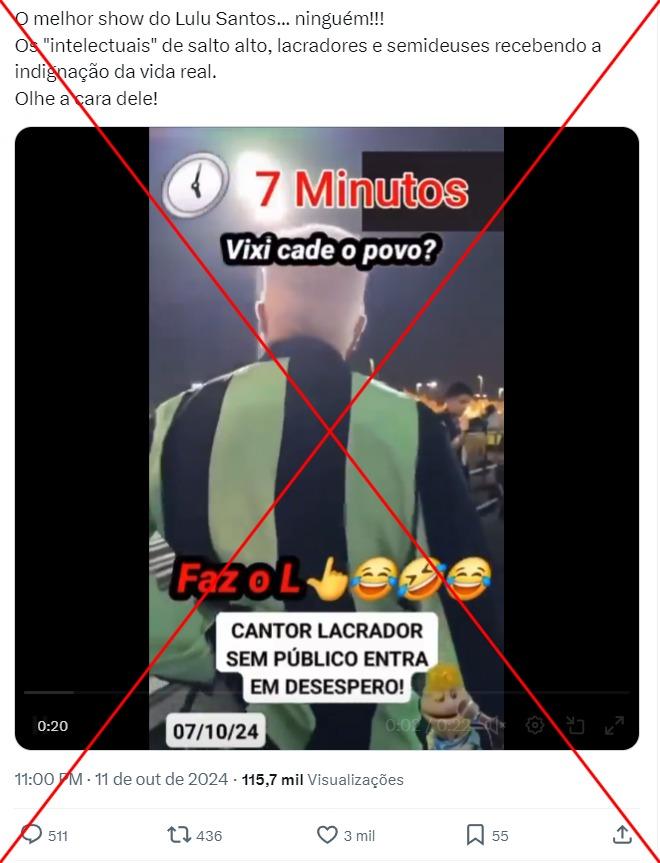660x863 pixels.
Task: Share the post via share icon
Action: (x=621, y=834)
